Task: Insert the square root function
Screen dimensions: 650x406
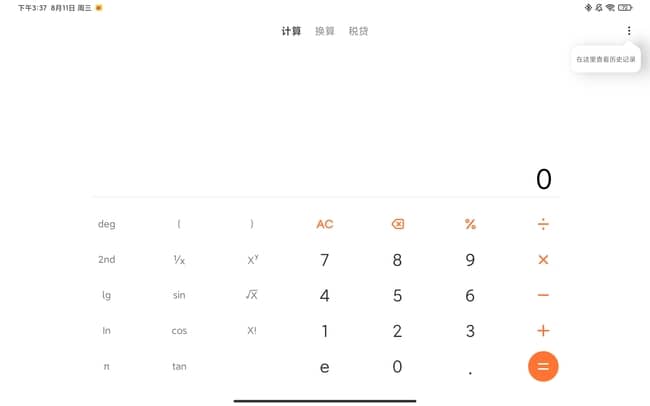Action: pyautogui.click(x=252, y=295)
